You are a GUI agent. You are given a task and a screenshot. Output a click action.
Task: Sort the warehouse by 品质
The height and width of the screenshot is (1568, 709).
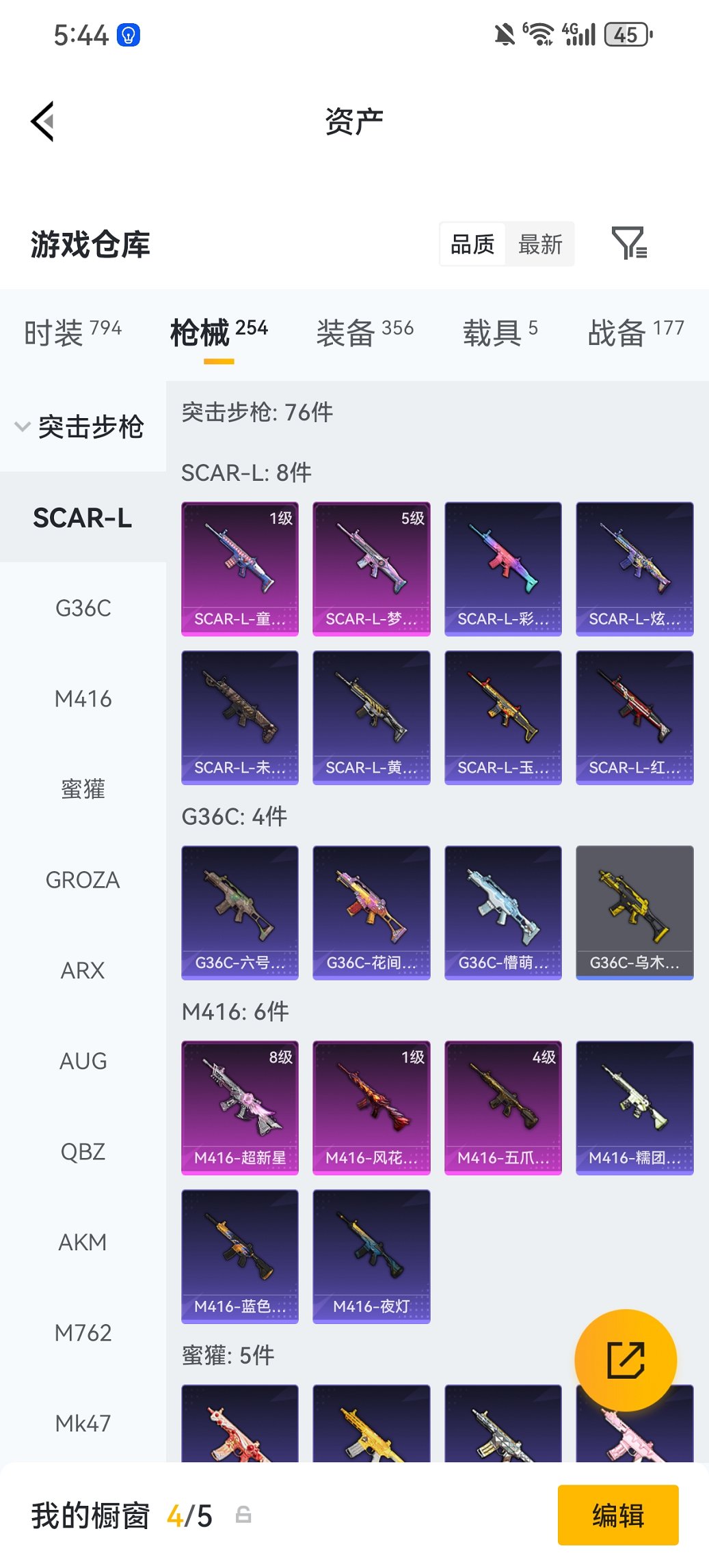[x=472, y=244]
